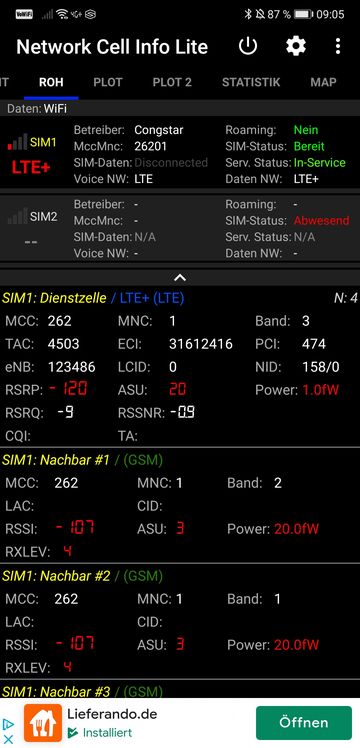The width and height of the screenshot is (360, 748).
Task: Open the three-dot overflow menu
Action: [x=338, y=46]
